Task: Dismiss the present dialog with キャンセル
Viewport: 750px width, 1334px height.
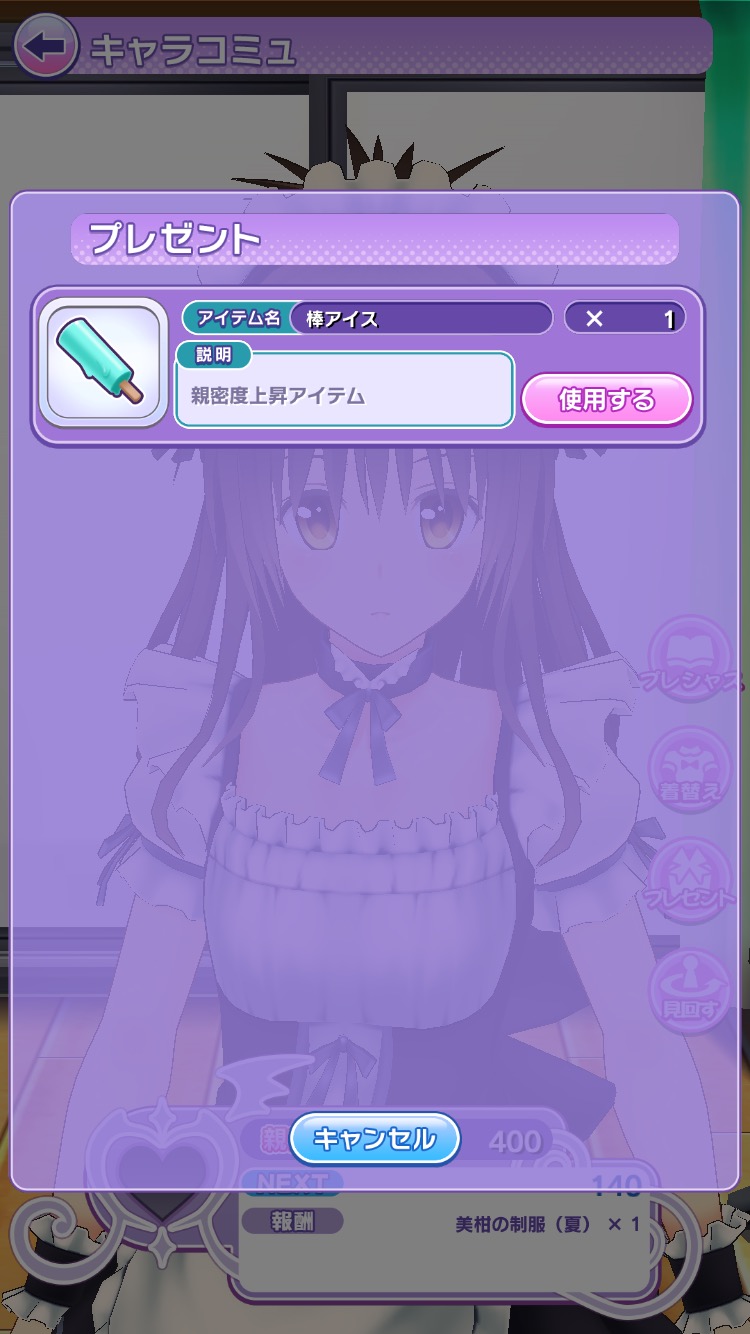Action: pyautogui.click(x=375, y=1138)
